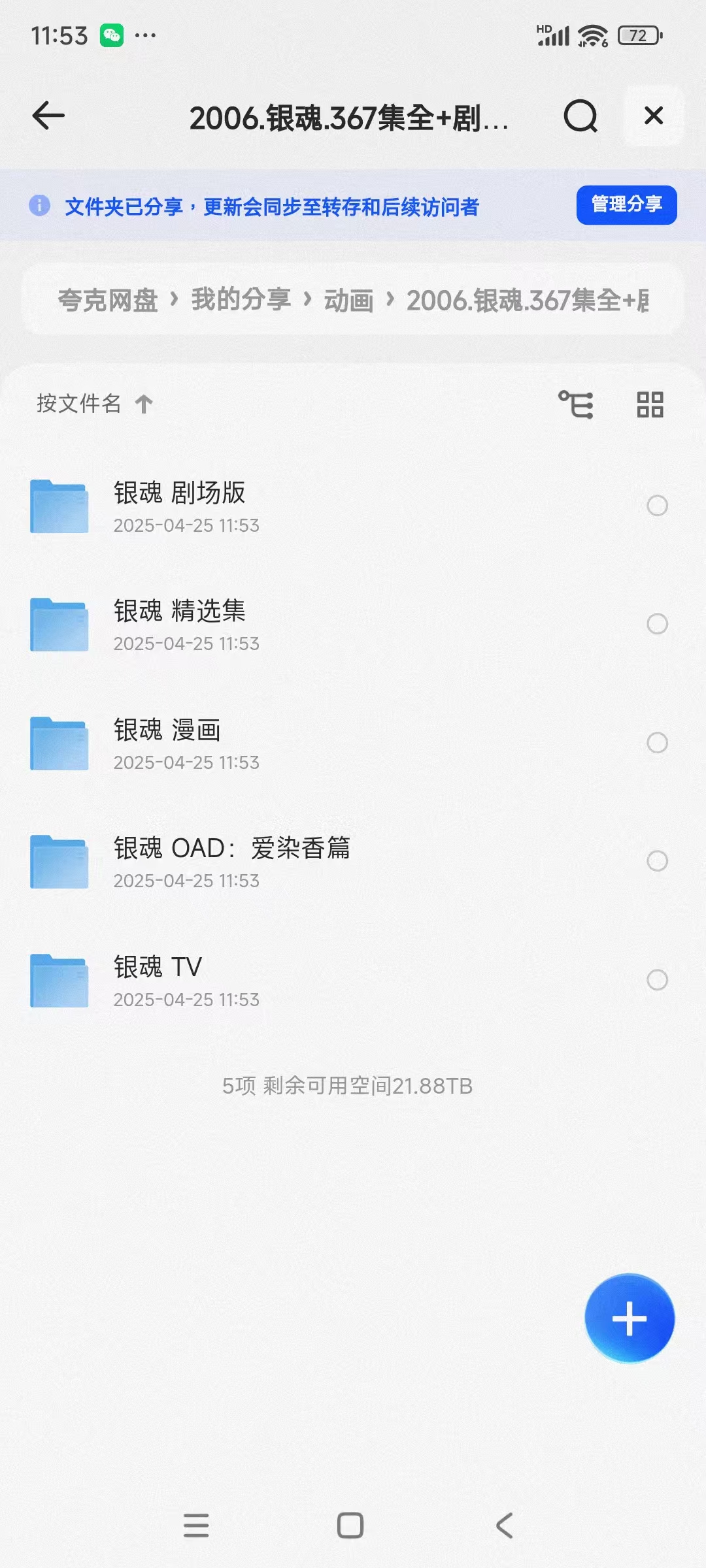Viewport: 706px width, 1568px height.
Task: Close the page with the X button
Action: pyautogui.click(x=654, y=116)
